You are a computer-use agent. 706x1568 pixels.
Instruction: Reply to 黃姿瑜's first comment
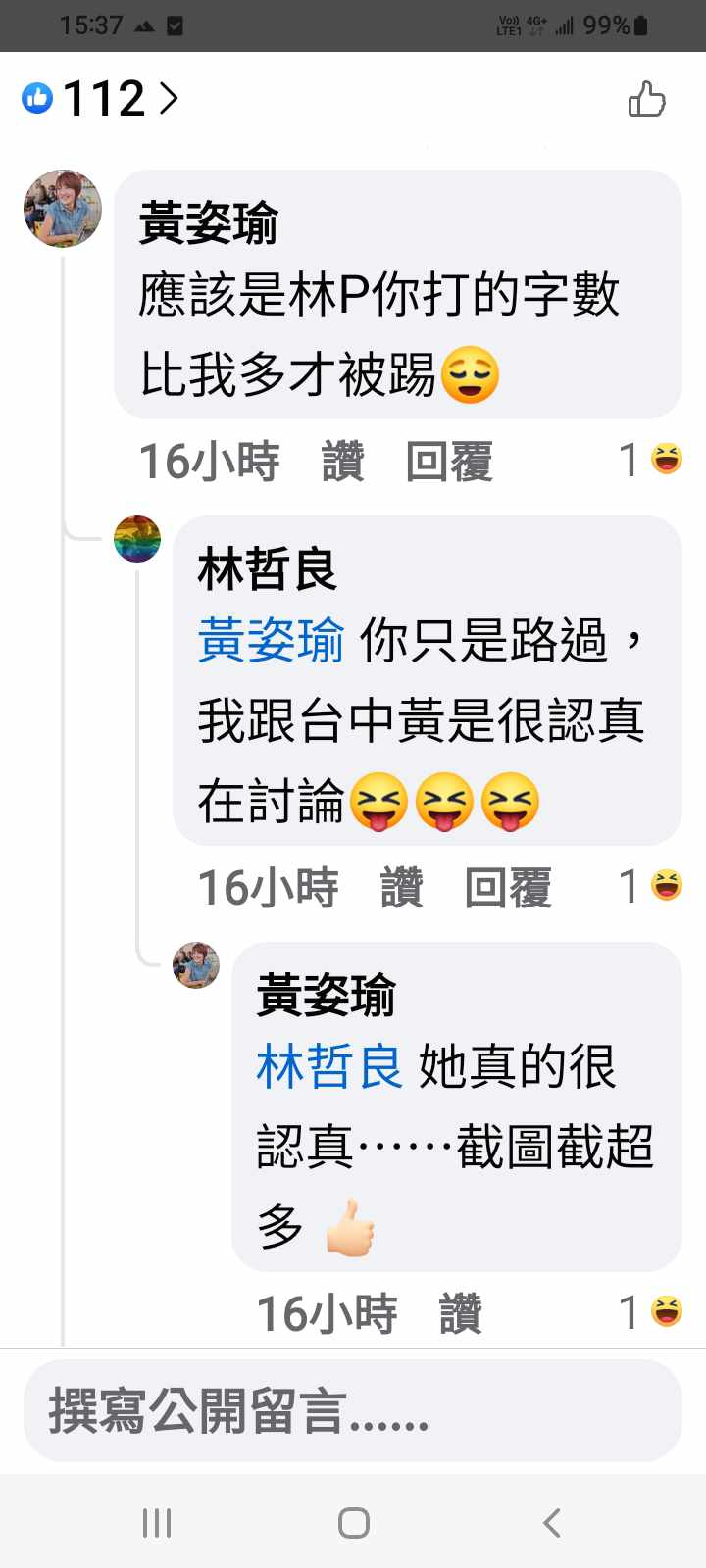click(x=449, y=461)
